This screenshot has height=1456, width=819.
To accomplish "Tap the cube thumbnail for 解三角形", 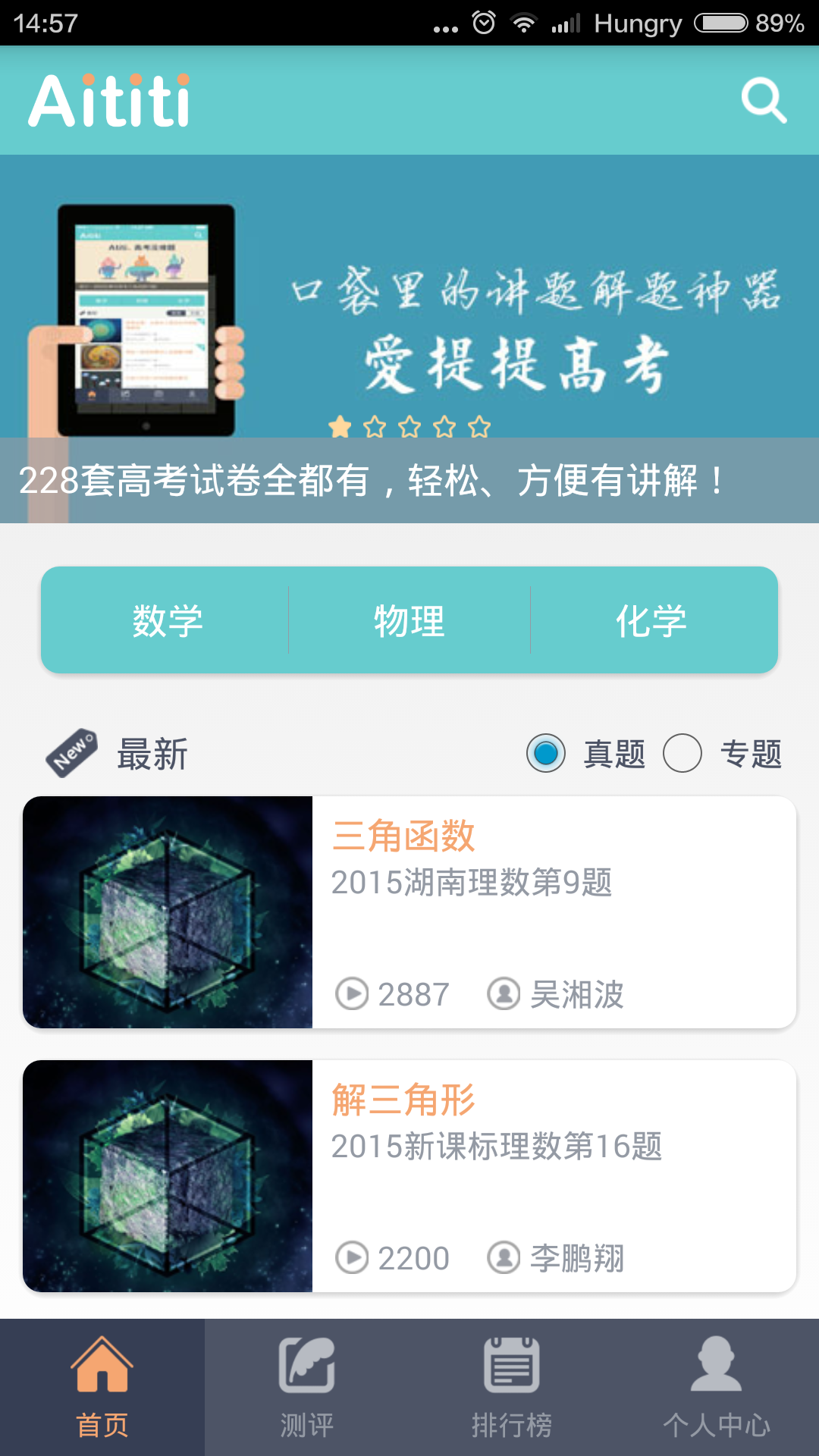I will tap(168, 1172).
